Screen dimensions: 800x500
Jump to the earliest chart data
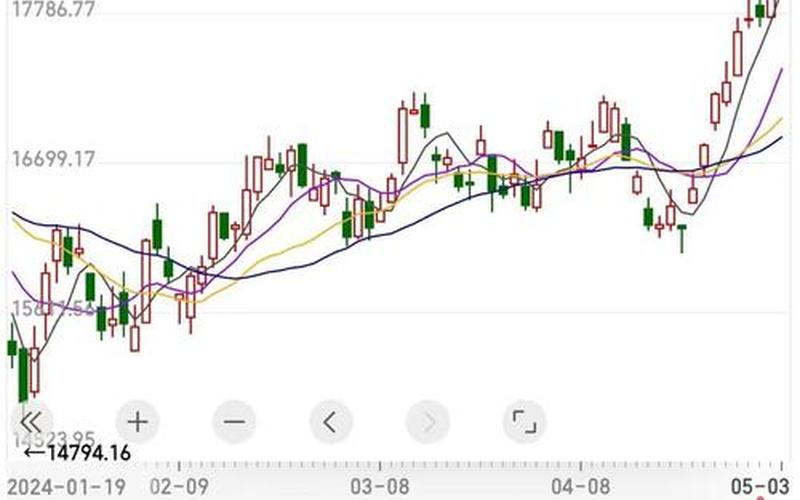coord(31,422)
